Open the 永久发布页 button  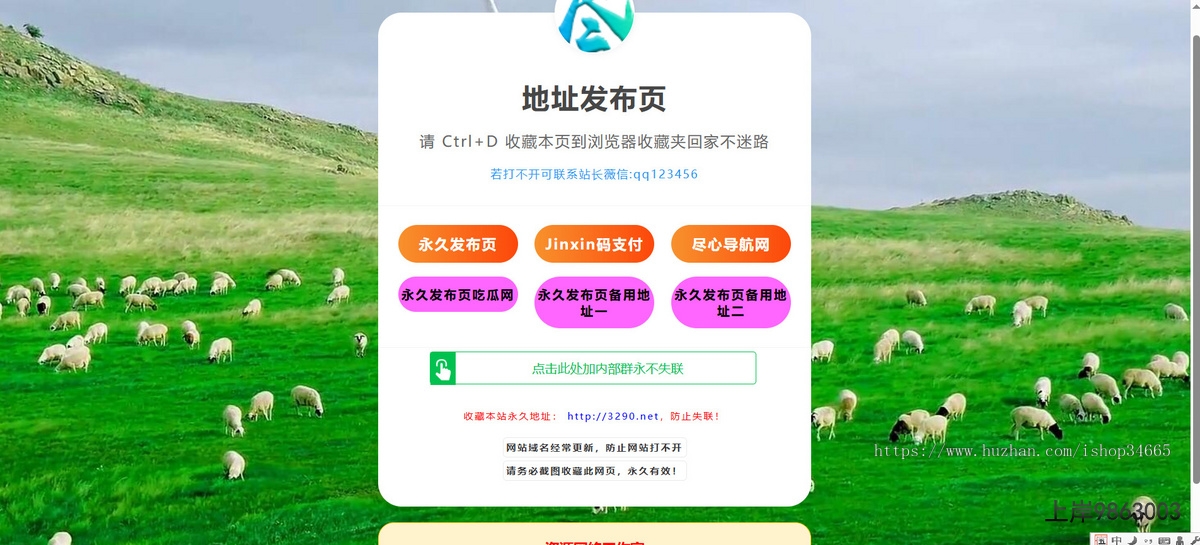click(x=457, y=244)
